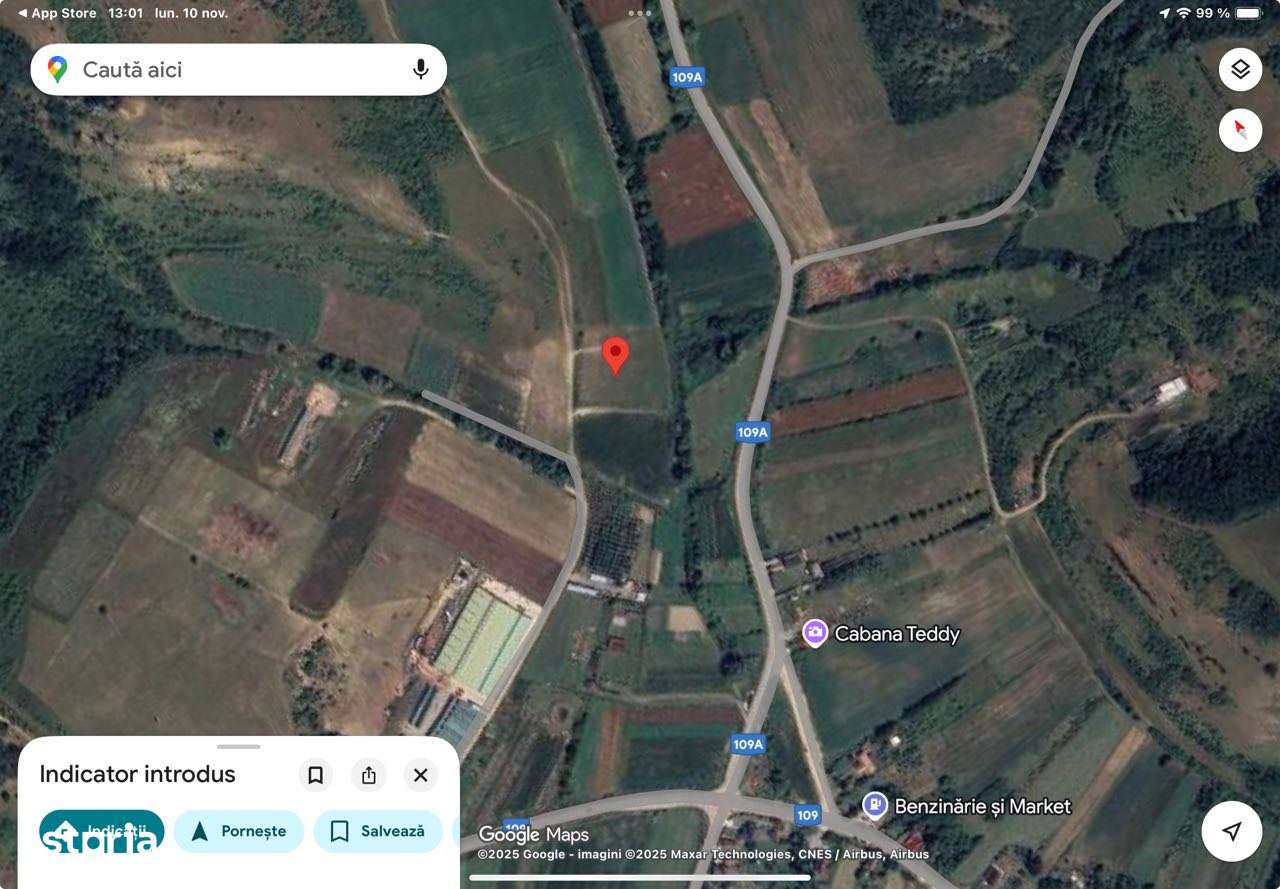Expand the bottom sheet using its handle

238,746
